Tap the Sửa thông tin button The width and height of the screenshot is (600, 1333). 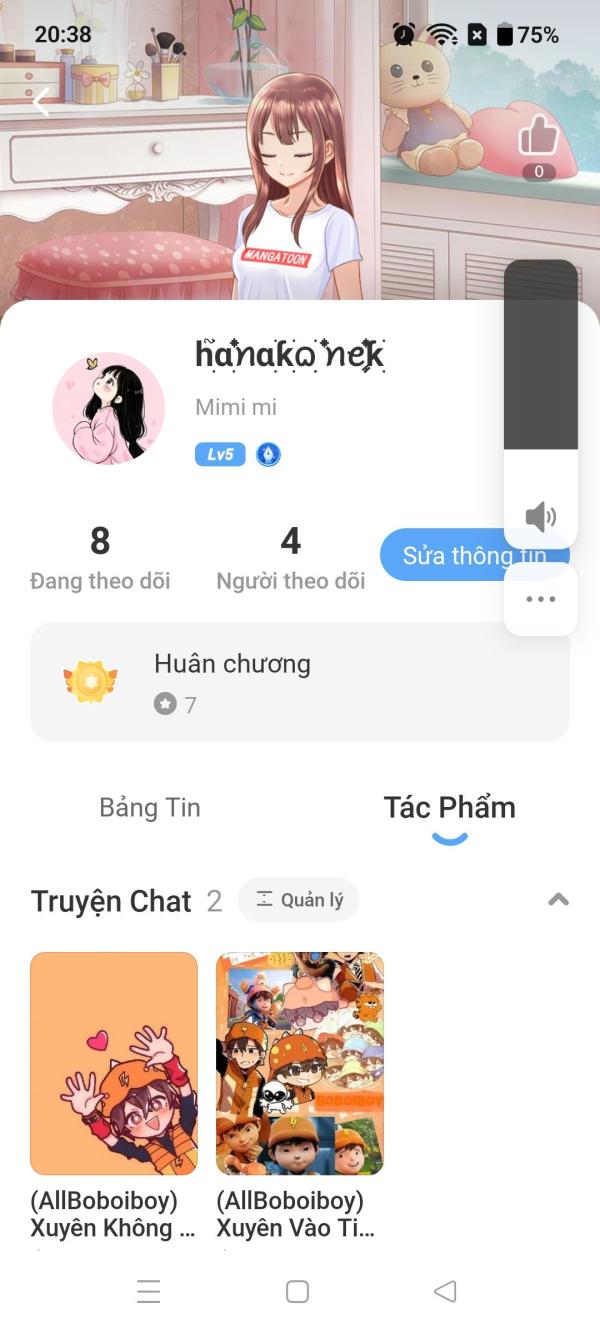[440, 555]
